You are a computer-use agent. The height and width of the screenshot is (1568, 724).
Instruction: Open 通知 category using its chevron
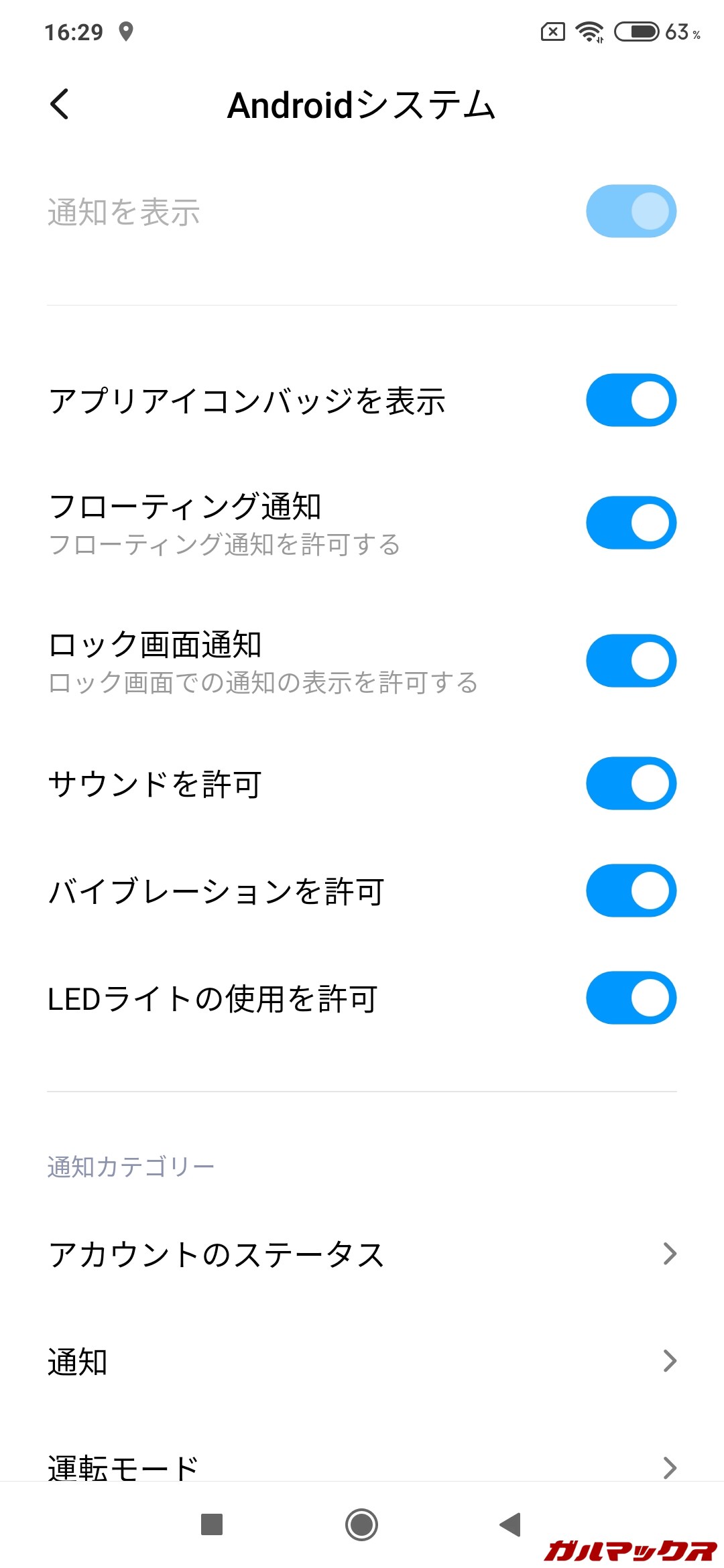[669, 1360]
